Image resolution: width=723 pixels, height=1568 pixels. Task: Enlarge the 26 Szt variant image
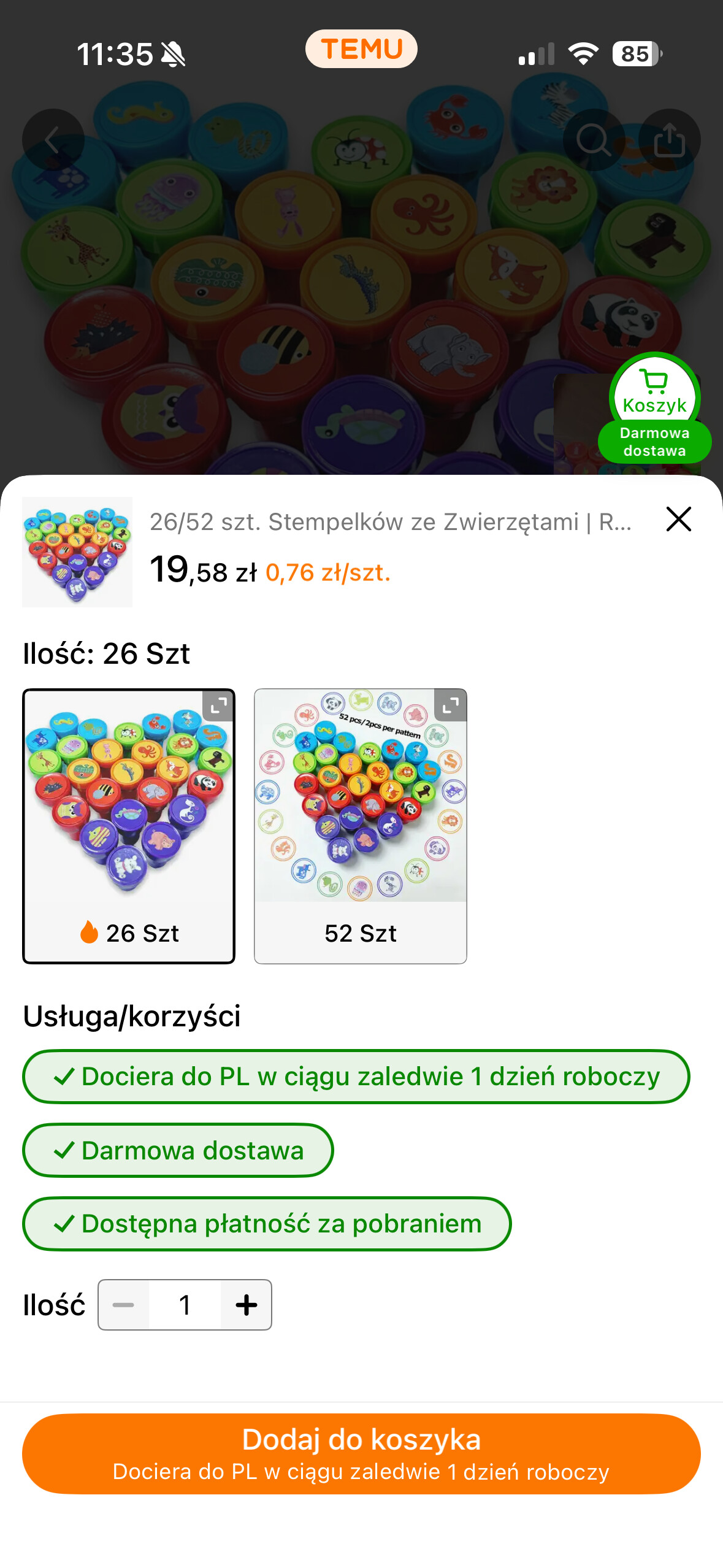tap(218, 705)
